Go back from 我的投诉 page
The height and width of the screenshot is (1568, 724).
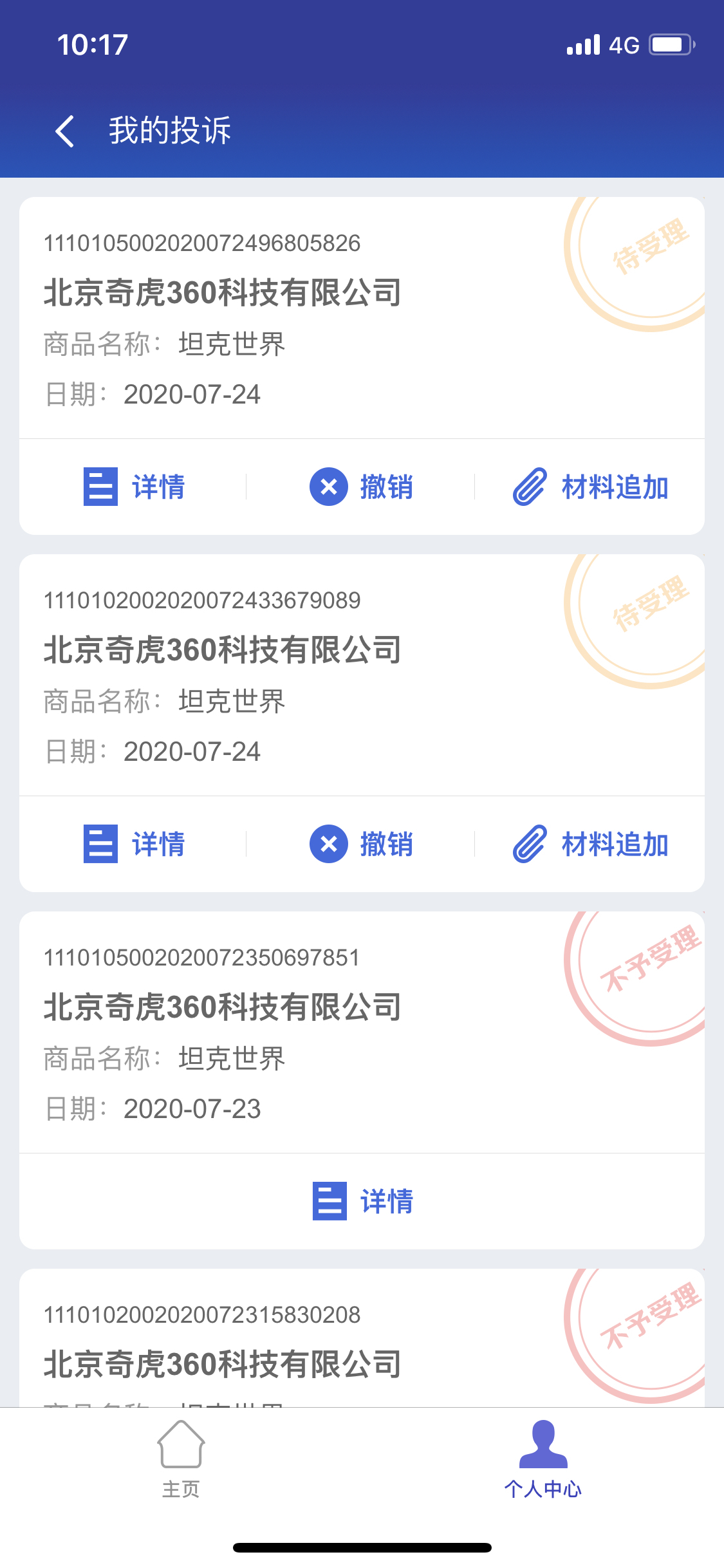coord(65,131)
